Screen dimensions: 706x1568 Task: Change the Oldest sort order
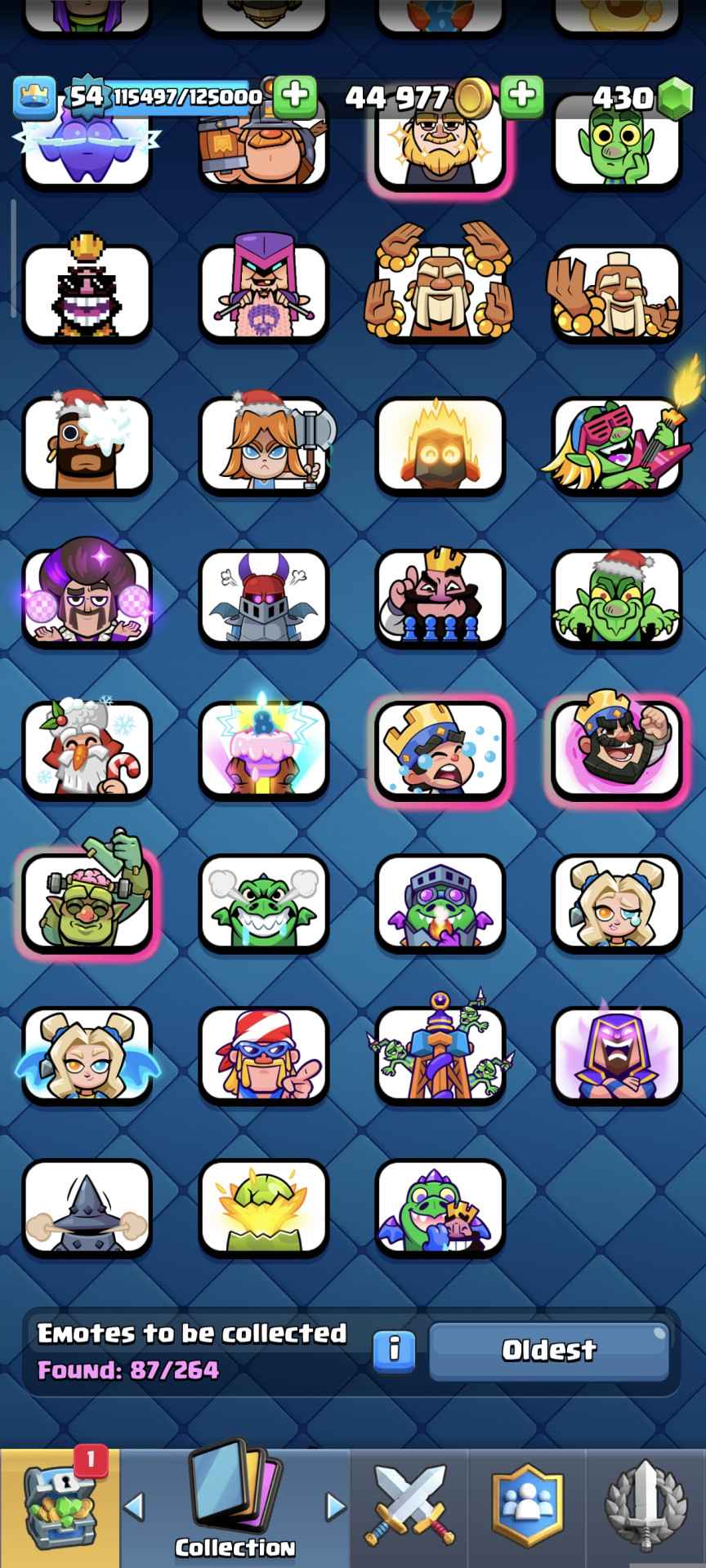[548, 1350]
